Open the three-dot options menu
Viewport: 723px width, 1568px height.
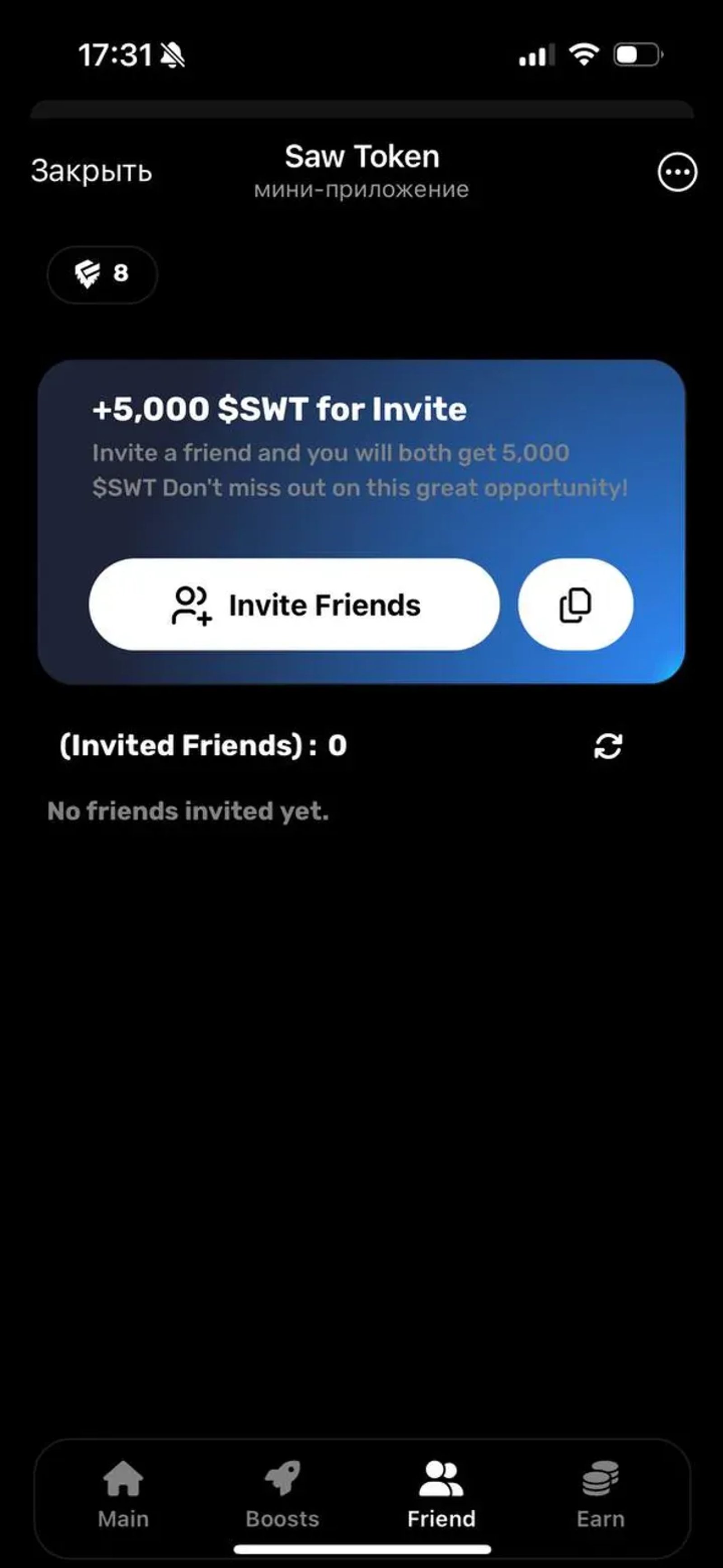[x=677, y=172]
